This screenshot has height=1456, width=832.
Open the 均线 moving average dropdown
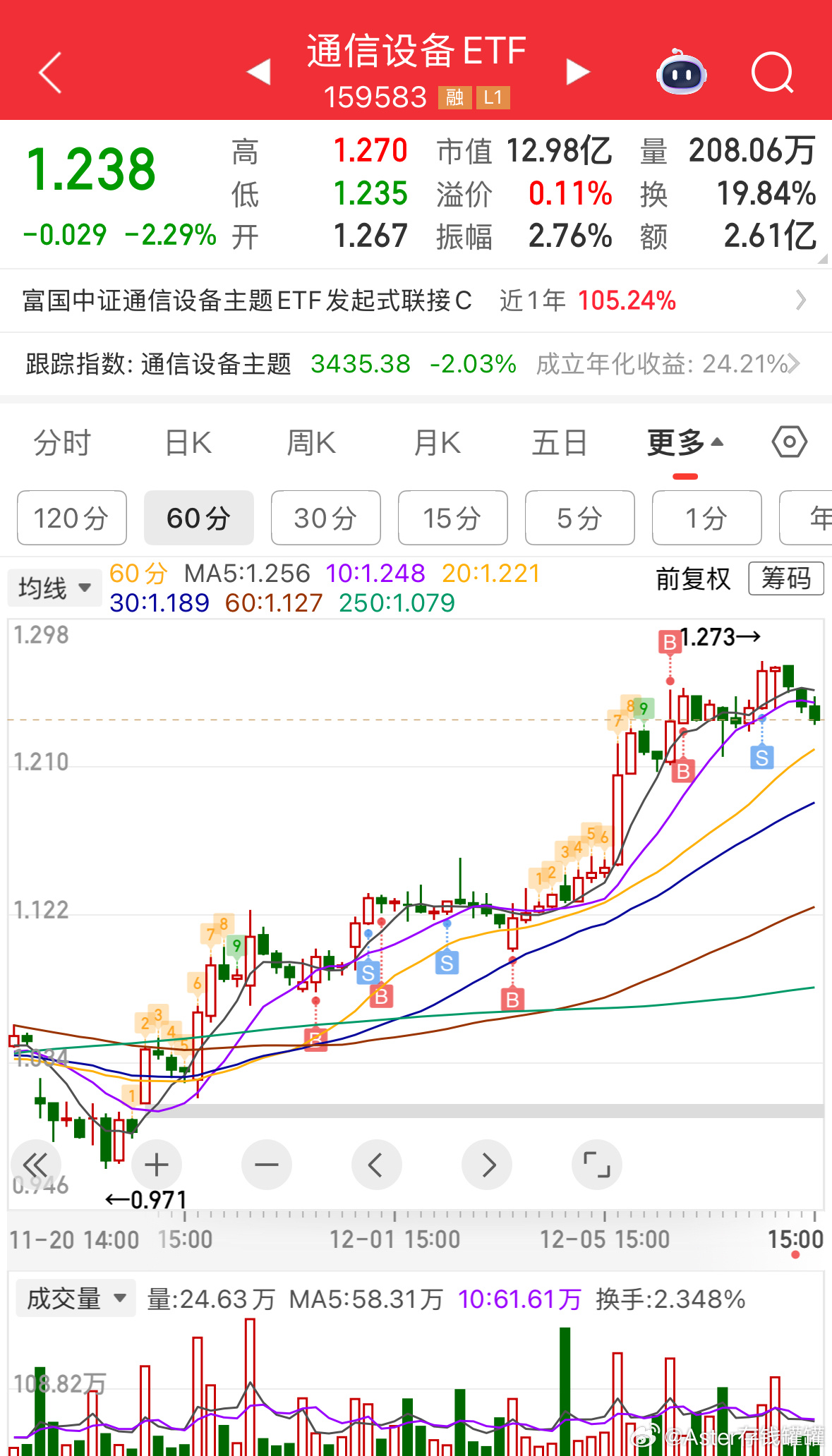[54, 587]
